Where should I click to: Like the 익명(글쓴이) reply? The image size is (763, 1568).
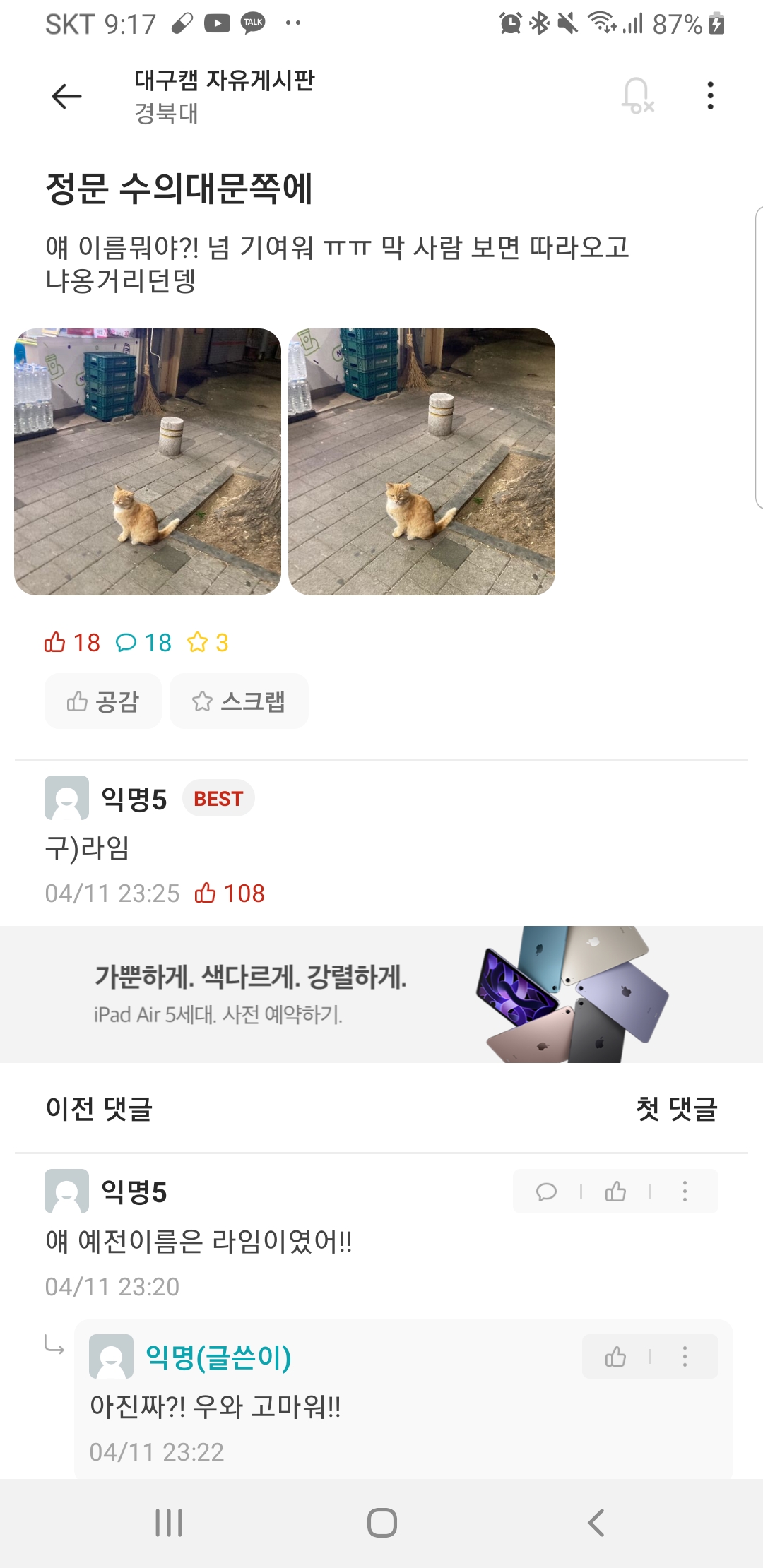[x=615, y=1357]
